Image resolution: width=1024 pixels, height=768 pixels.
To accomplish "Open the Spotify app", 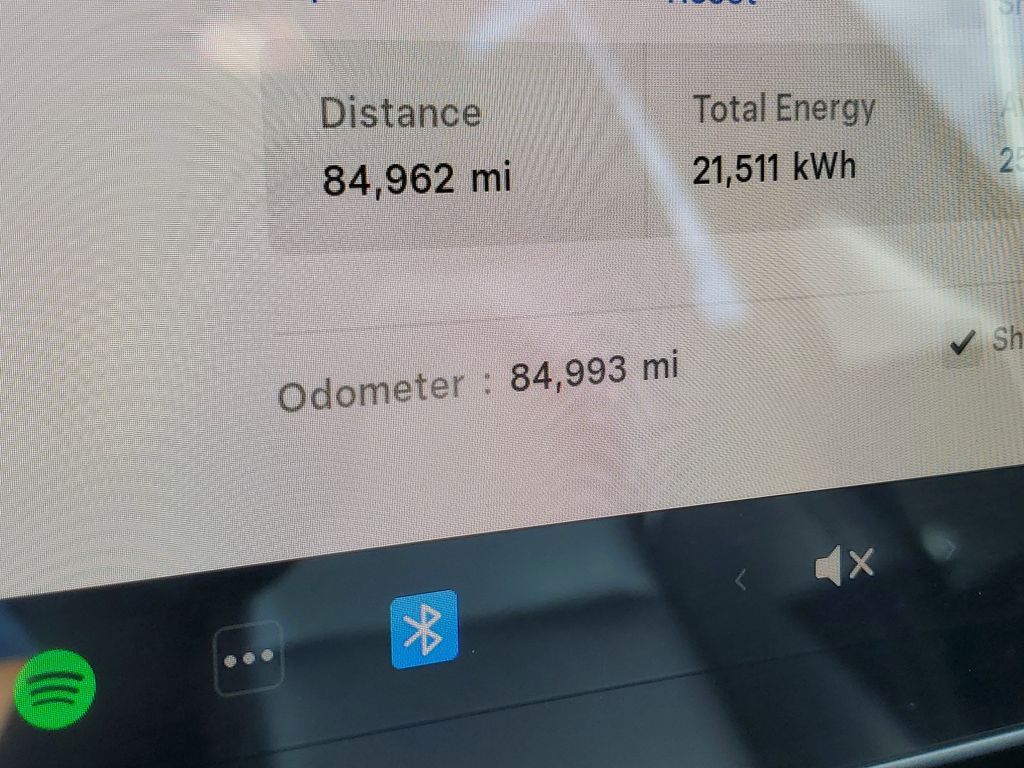I will click(x=55, y=689).
